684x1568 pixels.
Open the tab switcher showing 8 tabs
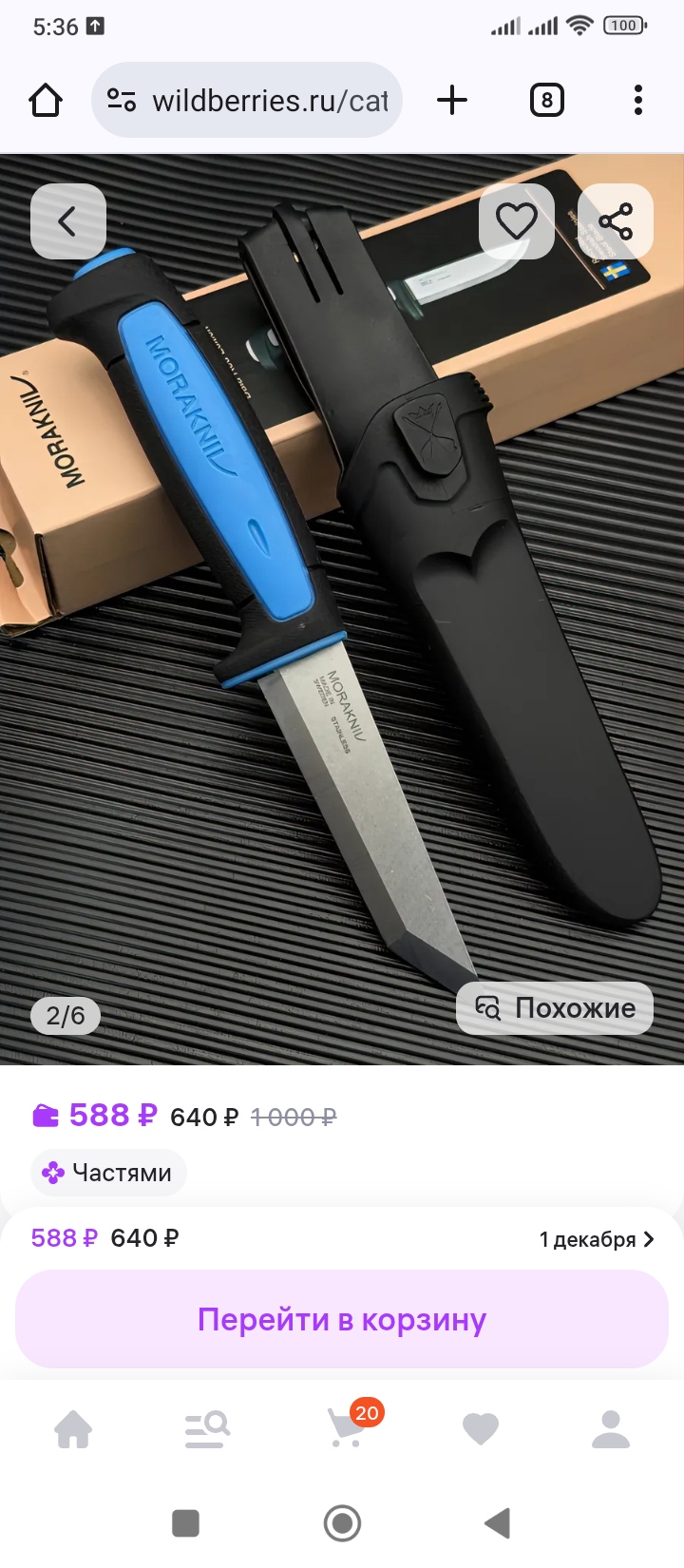tap(546, 100)
